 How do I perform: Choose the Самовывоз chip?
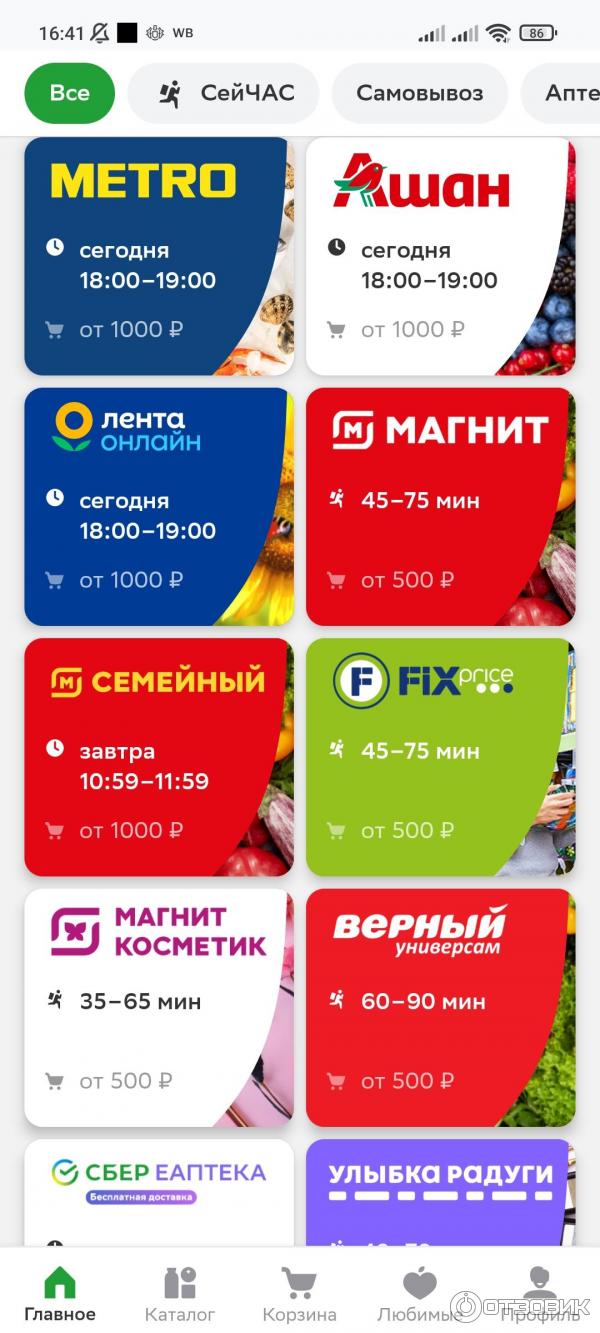click(x=420, y=93)
